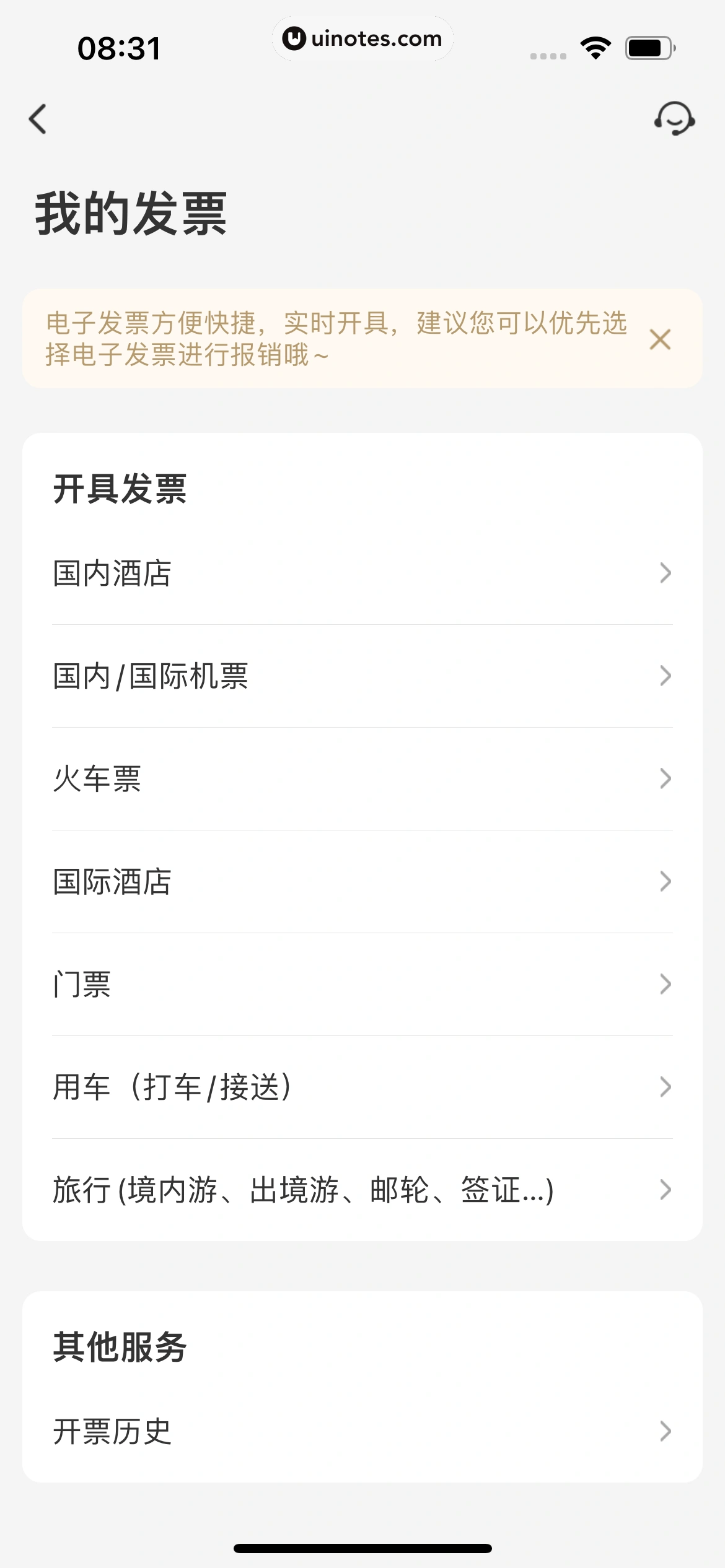Open 门票 invoice row
The image size is (725, 1568).
point(362,984)
